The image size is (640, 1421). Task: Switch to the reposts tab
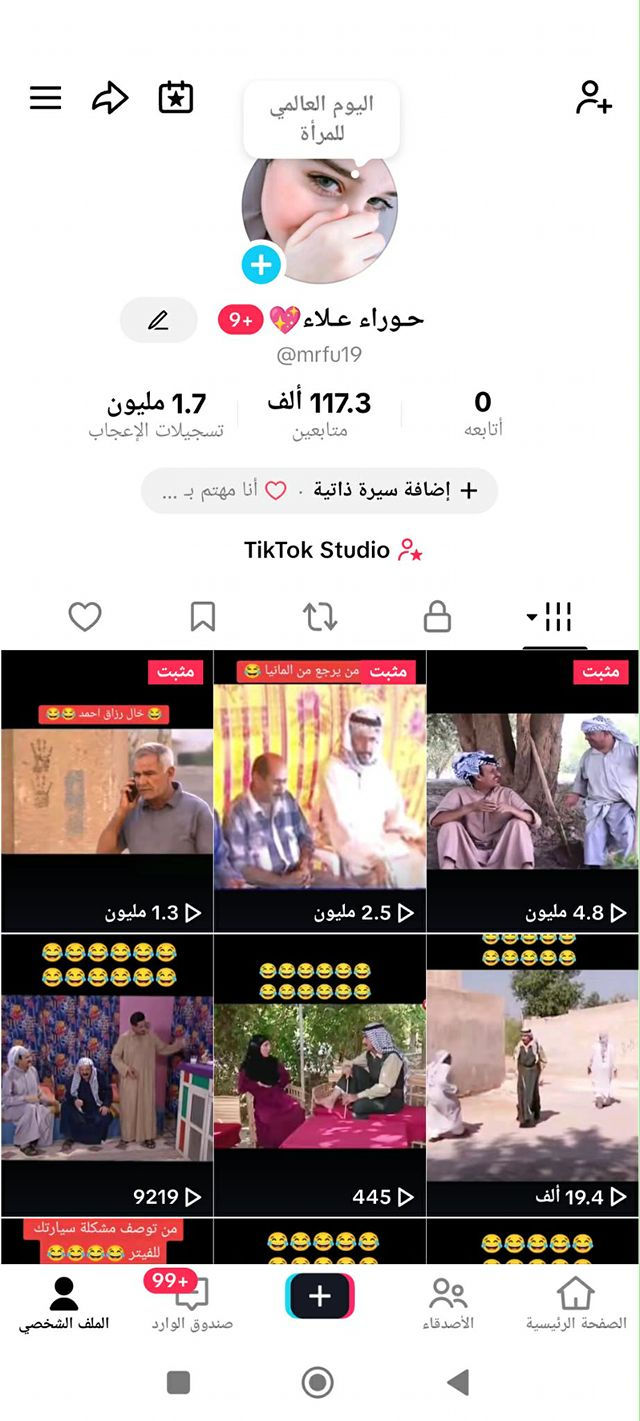320,618
